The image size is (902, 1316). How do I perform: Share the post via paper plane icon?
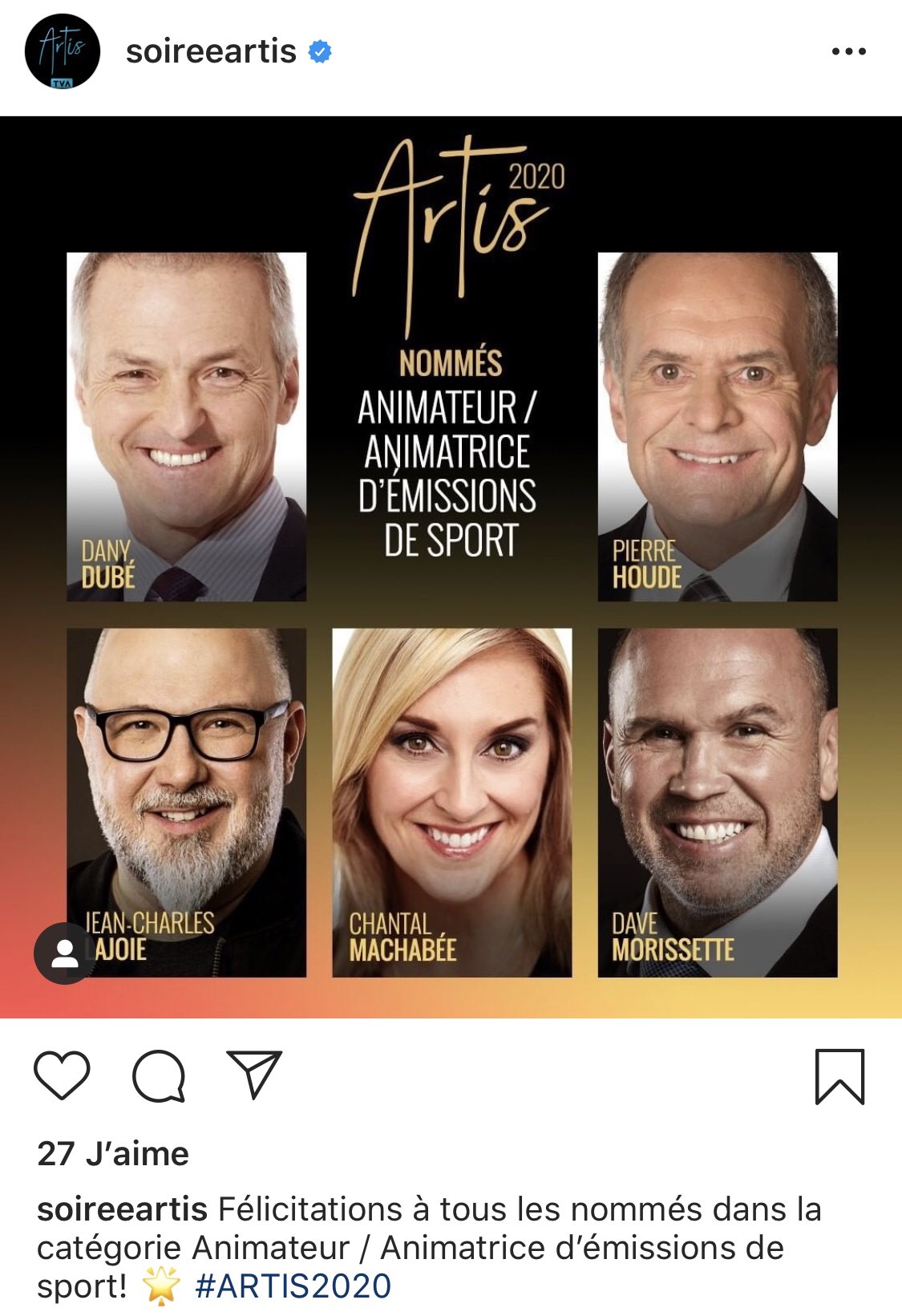pyautogui.click(x=254, y=1075)
